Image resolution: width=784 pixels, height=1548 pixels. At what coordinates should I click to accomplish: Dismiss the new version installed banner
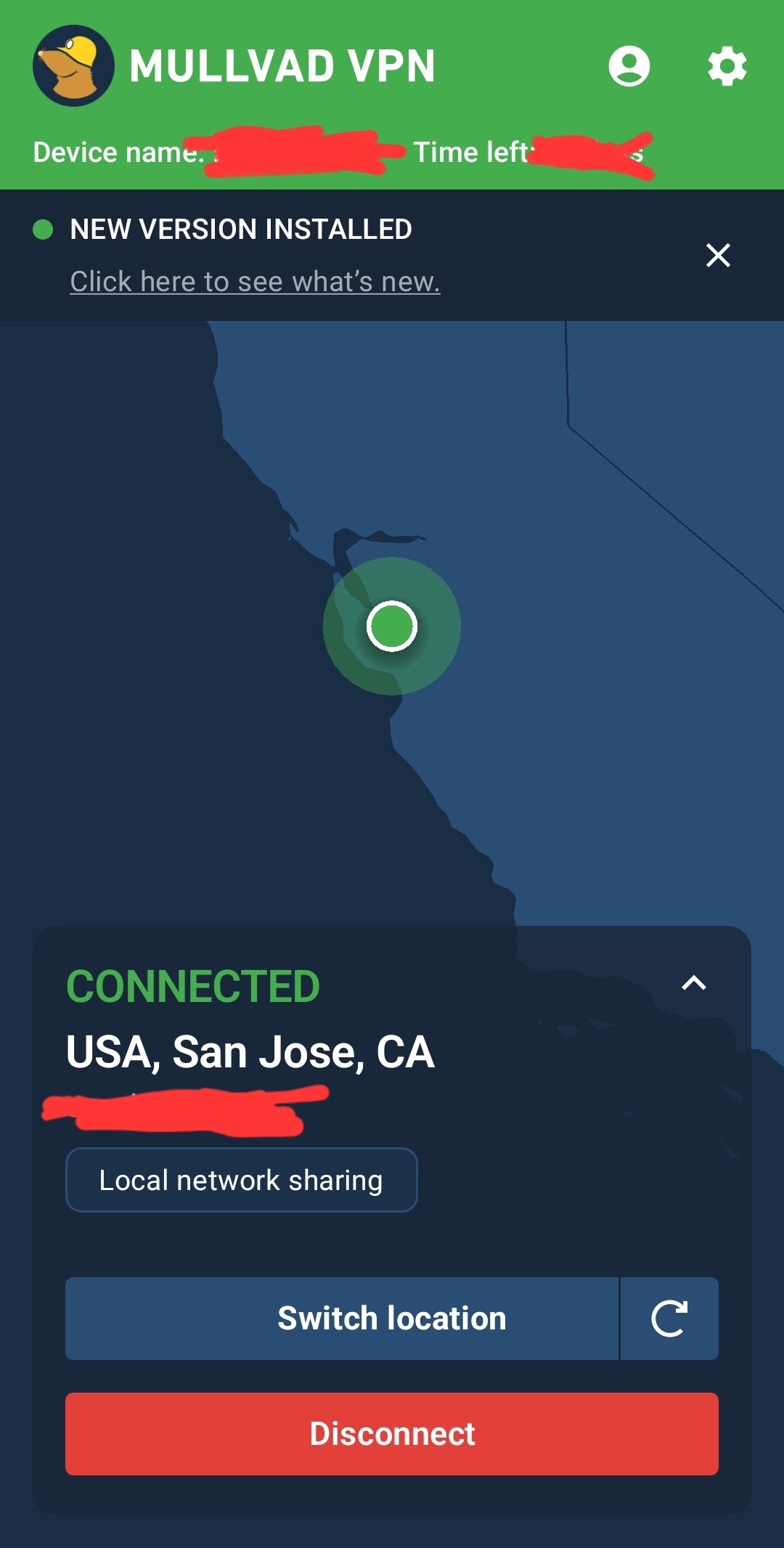718,255
